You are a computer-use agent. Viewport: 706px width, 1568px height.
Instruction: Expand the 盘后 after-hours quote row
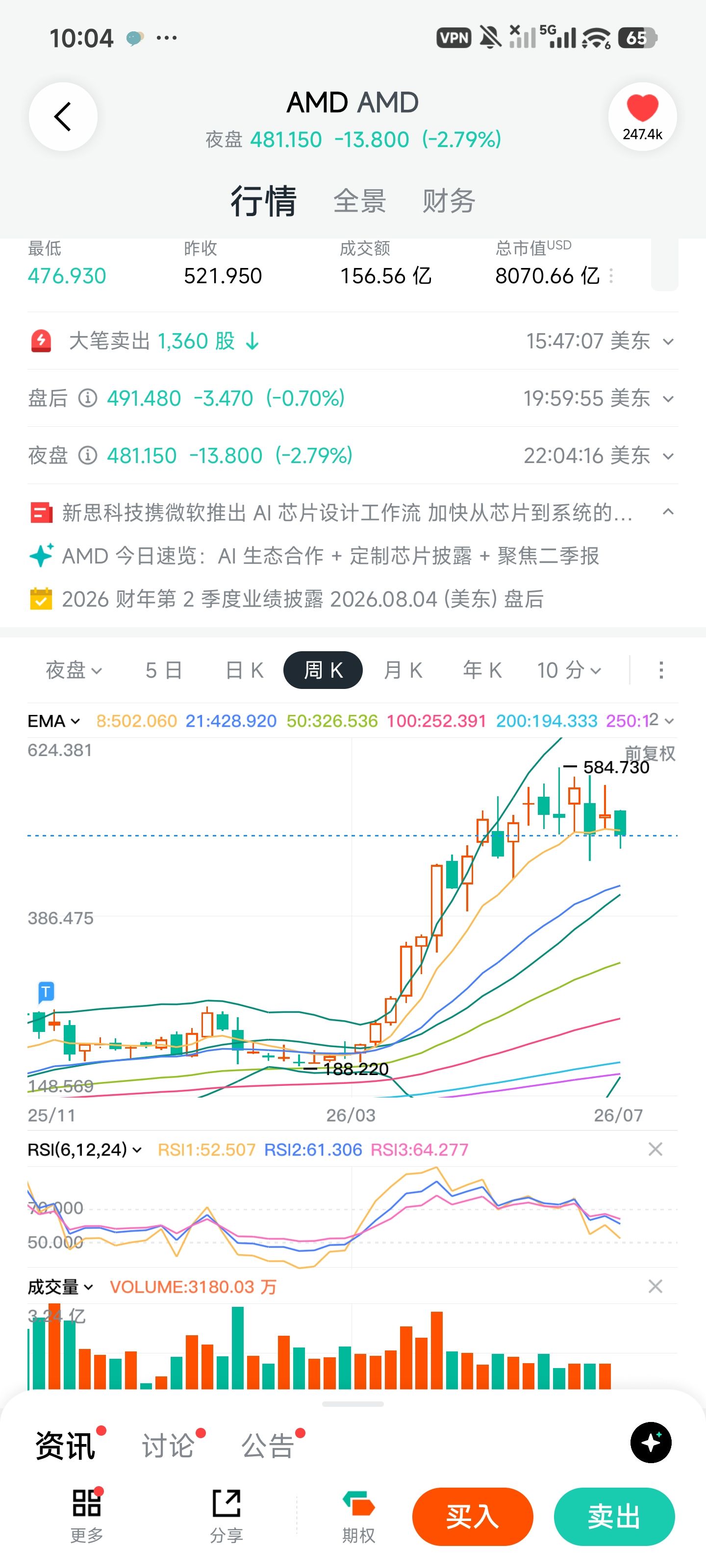pos(353,398)
